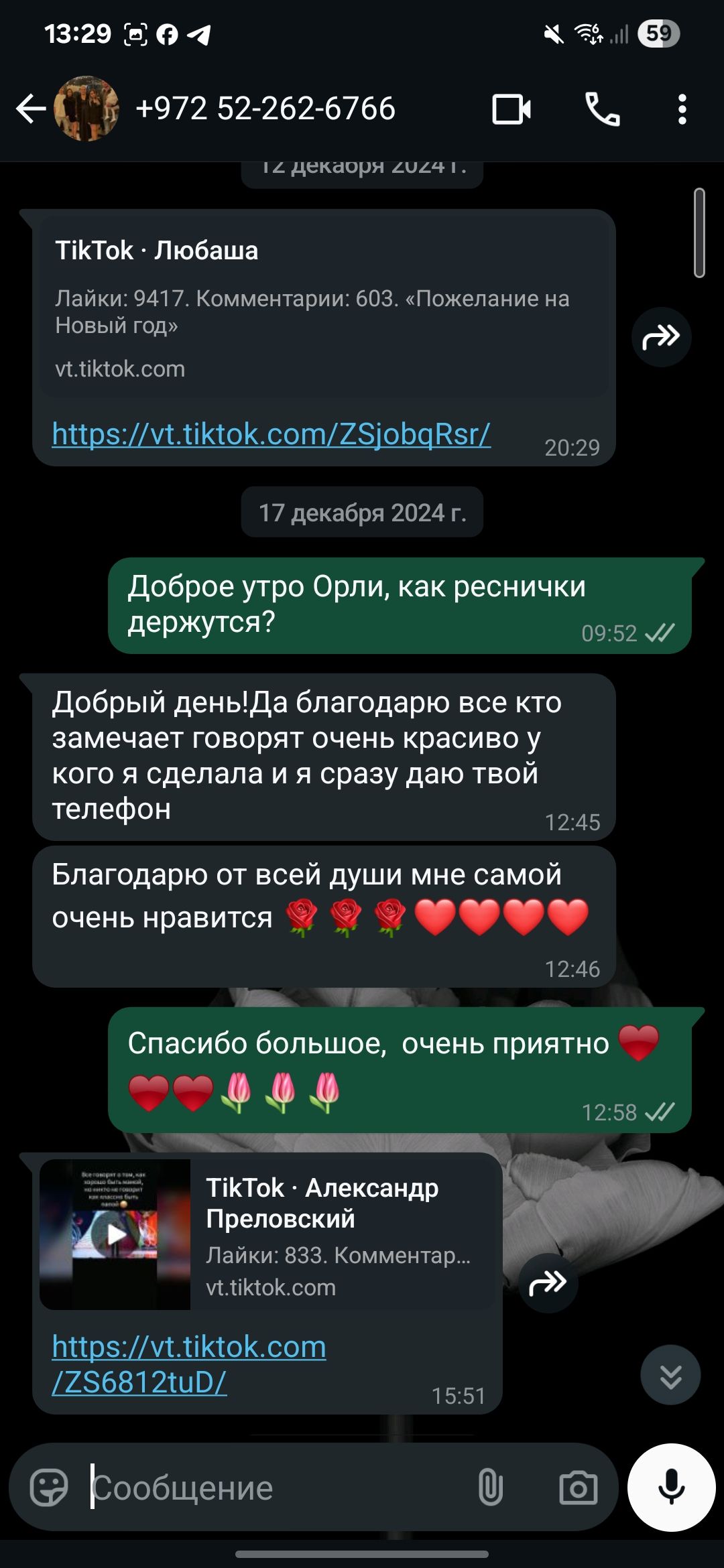Go back to the chats list
Image resolution: width=724 pixels, height=1568 pixels.
pyautogui.click(x=30, y=109)
